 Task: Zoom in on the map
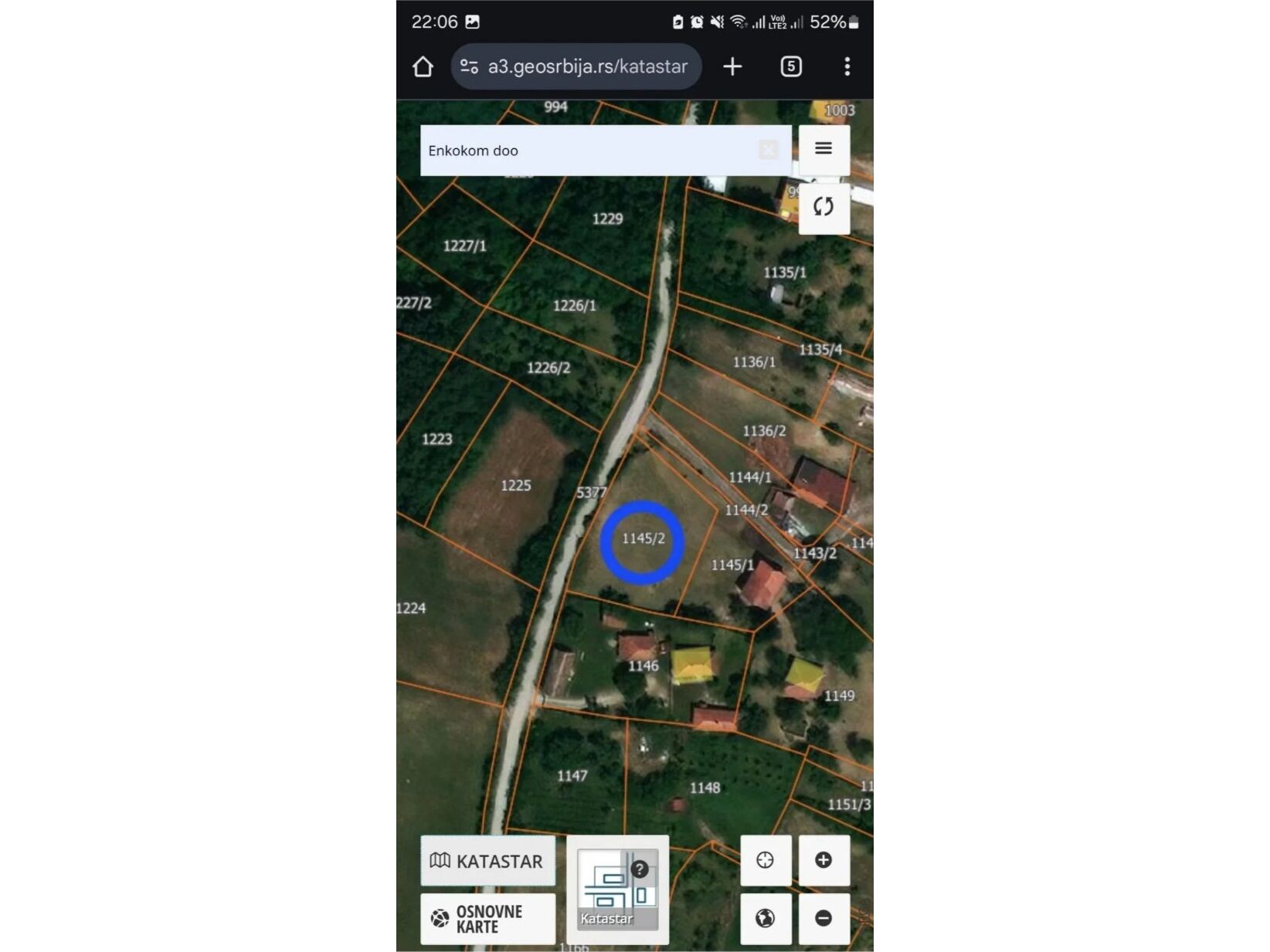823,860
